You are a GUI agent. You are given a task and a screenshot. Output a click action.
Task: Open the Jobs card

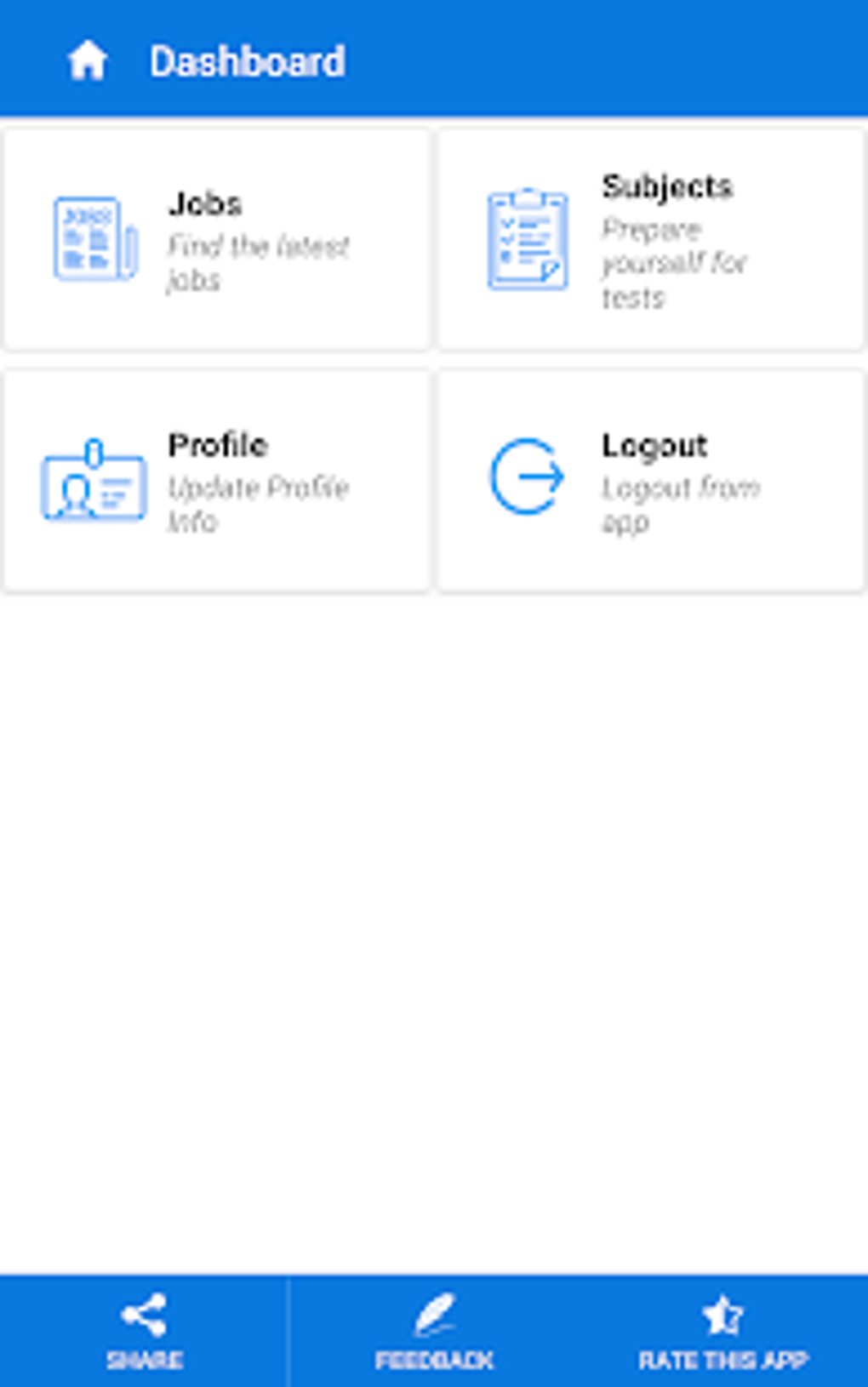(x=216, y=240)
